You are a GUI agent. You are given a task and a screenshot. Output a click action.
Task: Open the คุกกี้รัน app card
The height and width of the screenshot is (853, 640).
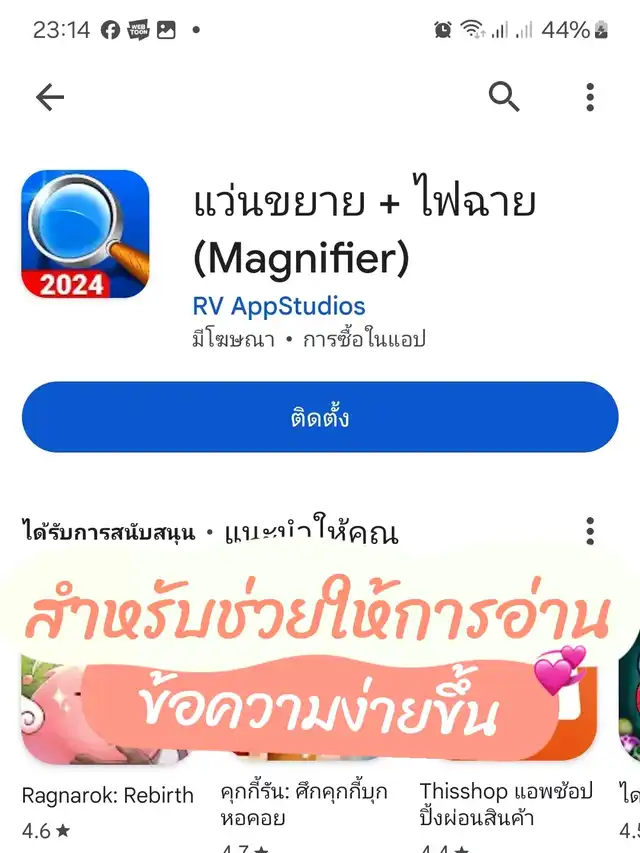point(305,804)
